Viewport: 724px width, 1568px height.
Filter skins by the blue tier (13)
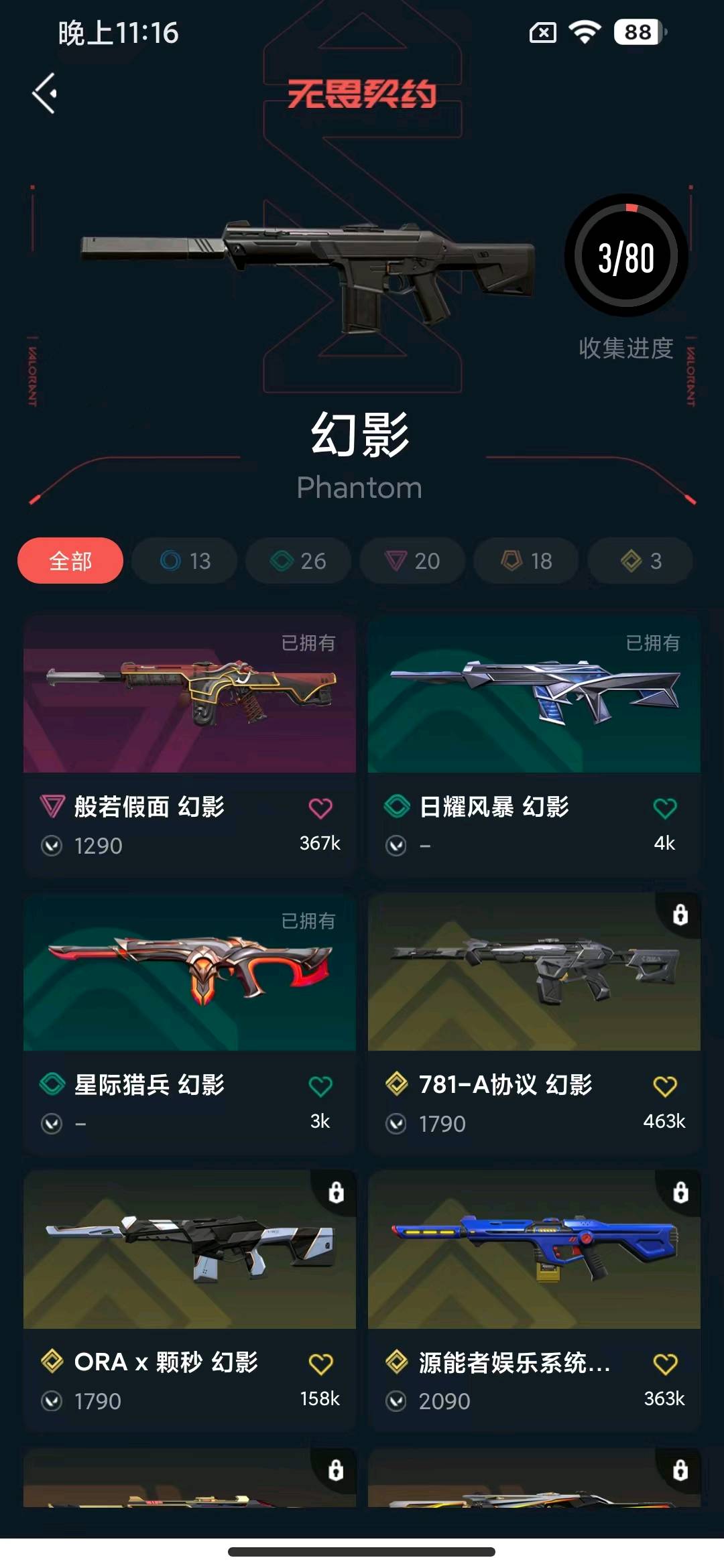(x=185, y=560)
